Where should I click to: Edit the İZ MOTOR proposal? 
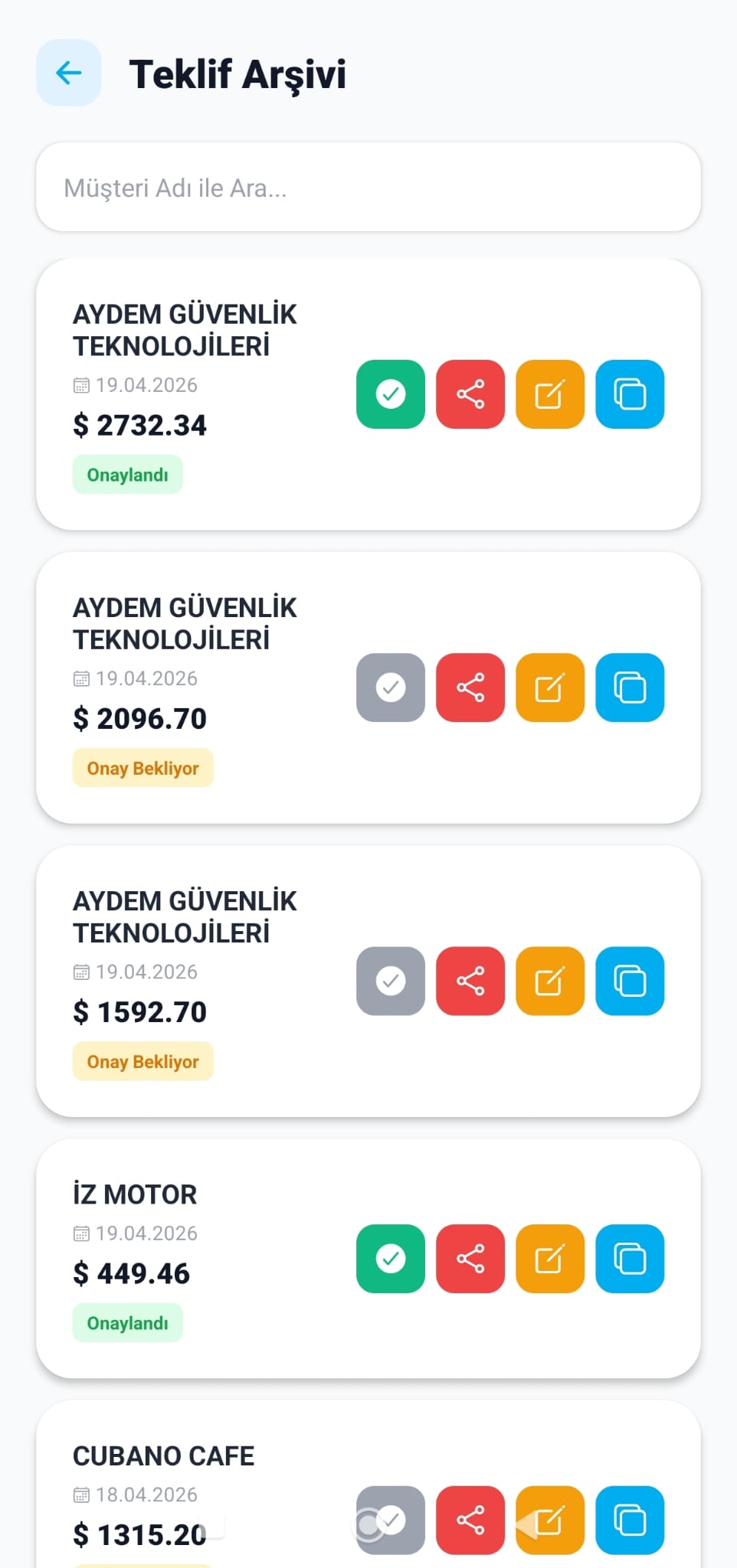pyautogui.click(x=549, y=1259)
